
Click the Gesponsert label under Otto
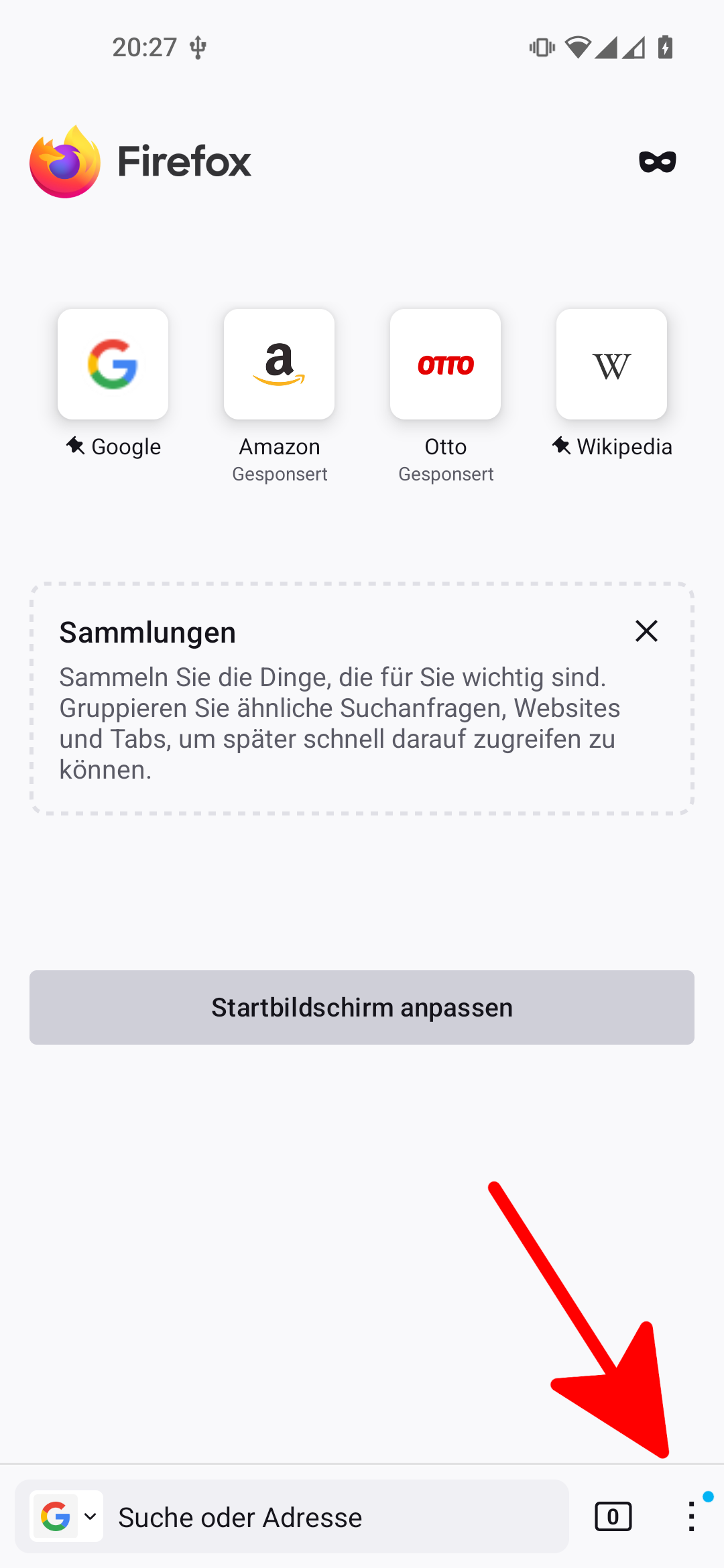click(445, 474)
